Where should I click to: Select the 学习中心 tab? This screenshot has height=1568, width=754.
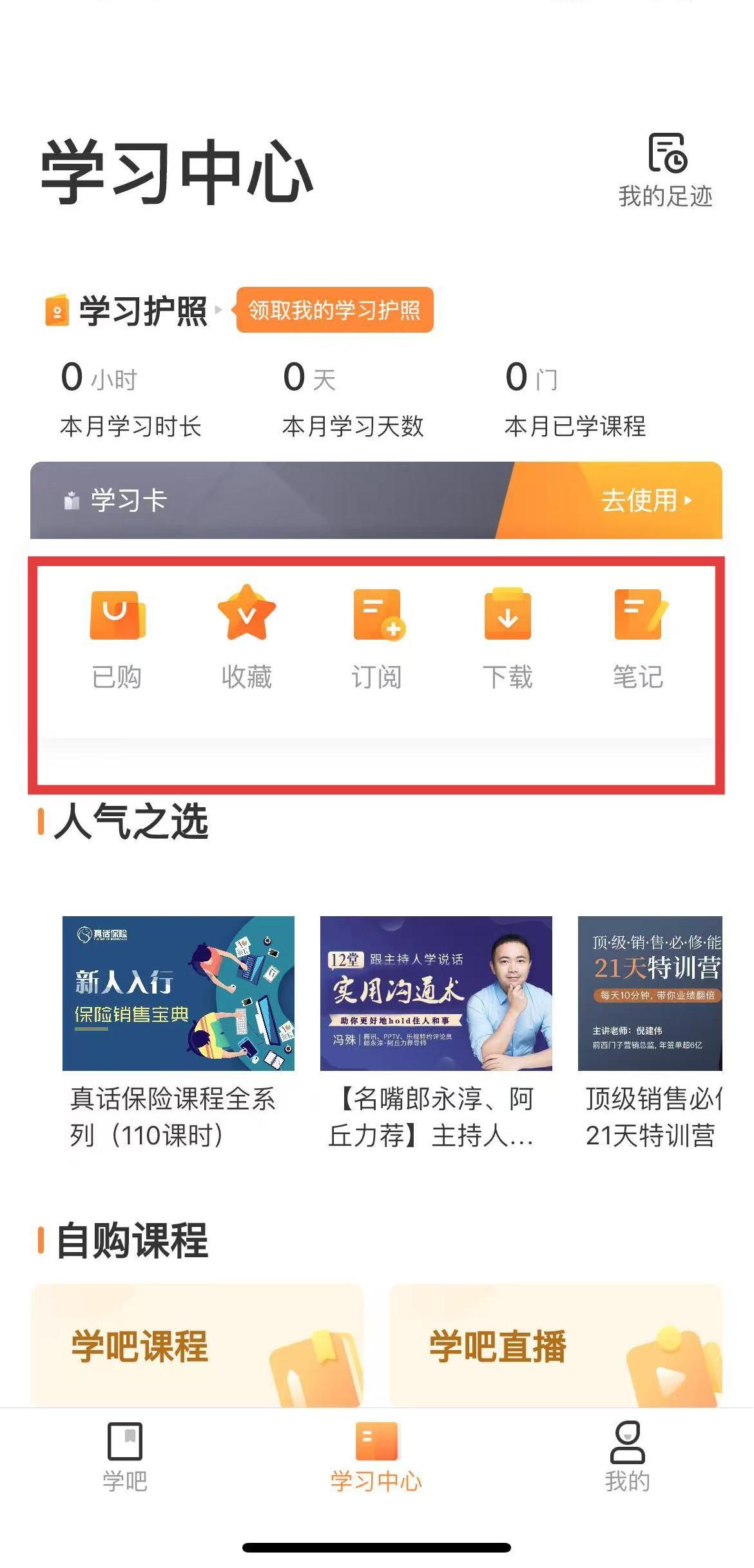pos(376,1457)
